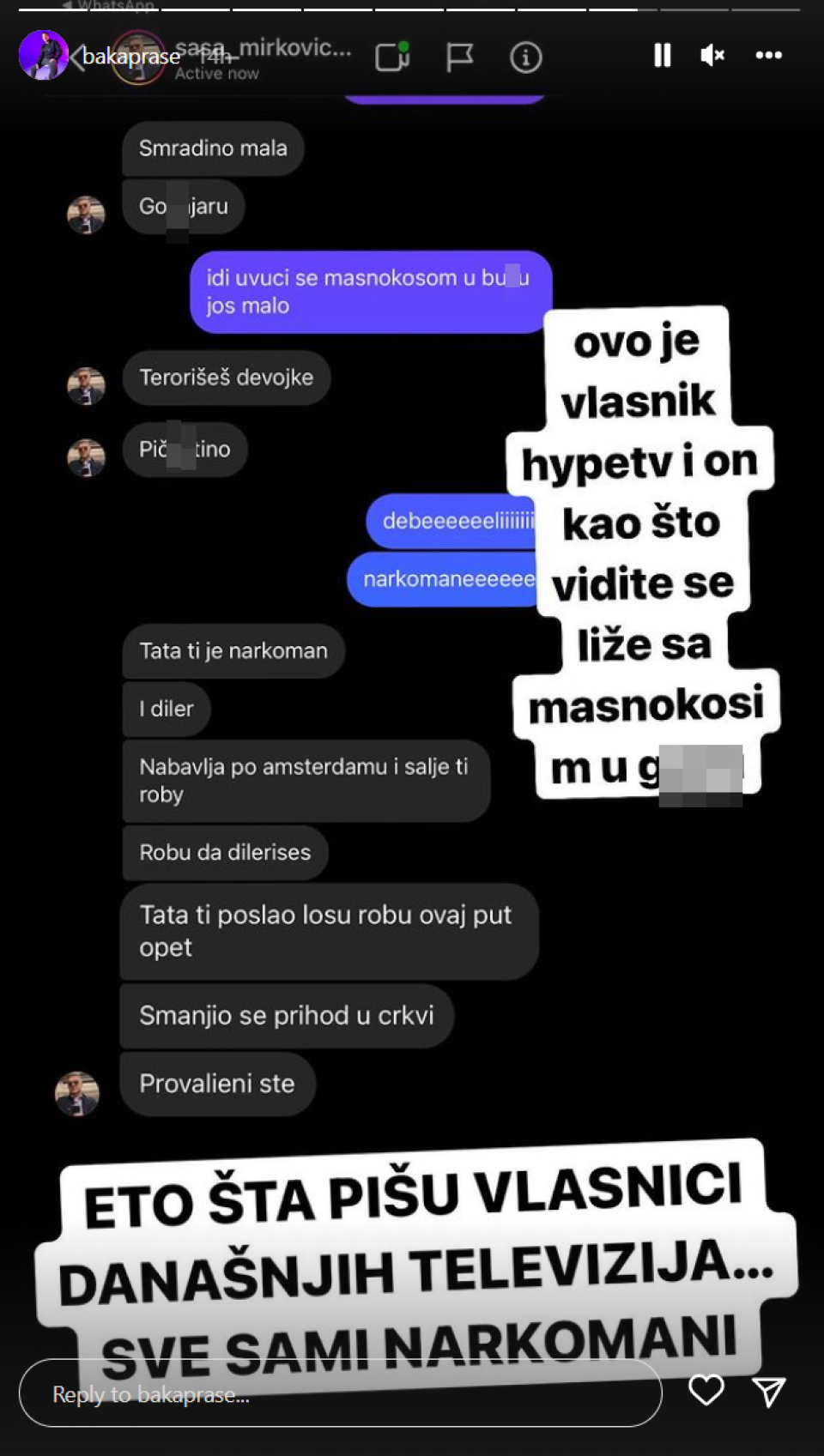The image size is (824, 1456).
Task: Tap the Reply to bakaprase field
Action: (340, 1393)
